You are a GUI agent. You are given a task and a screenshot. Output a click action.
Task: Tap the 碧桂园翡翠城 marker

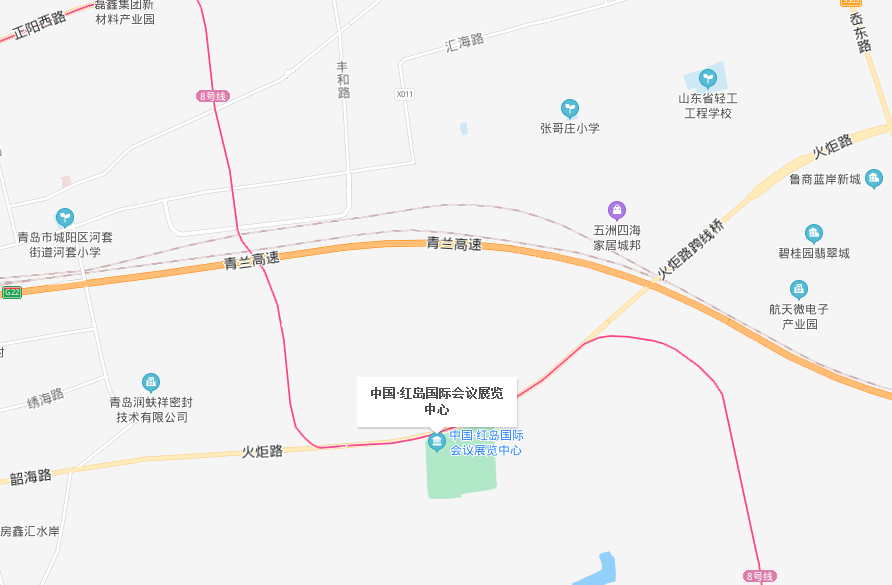(x=814, y=233)
